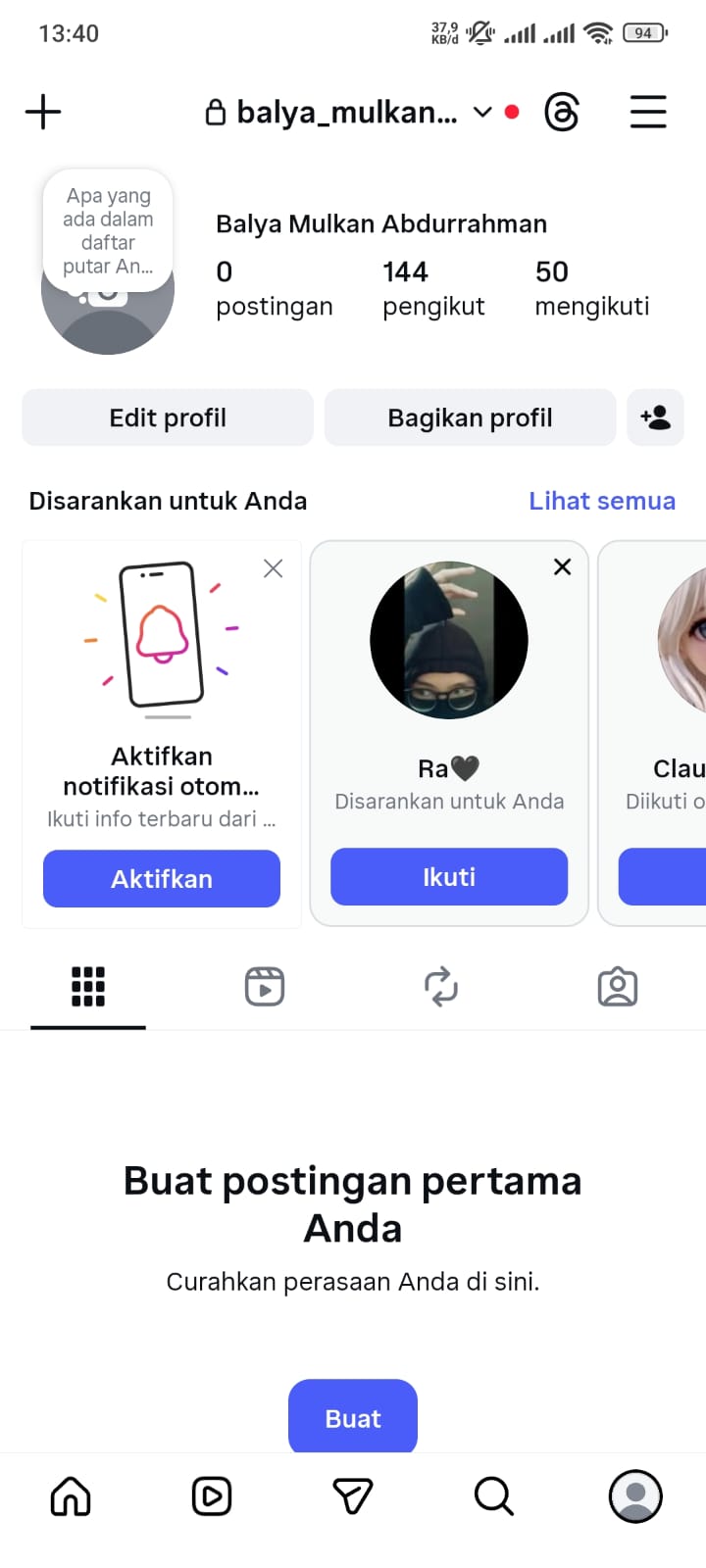This screenshot has height=1568, width=706.
Task: Switch to the reposts profile tab
Action: click(x=441, y=987)
